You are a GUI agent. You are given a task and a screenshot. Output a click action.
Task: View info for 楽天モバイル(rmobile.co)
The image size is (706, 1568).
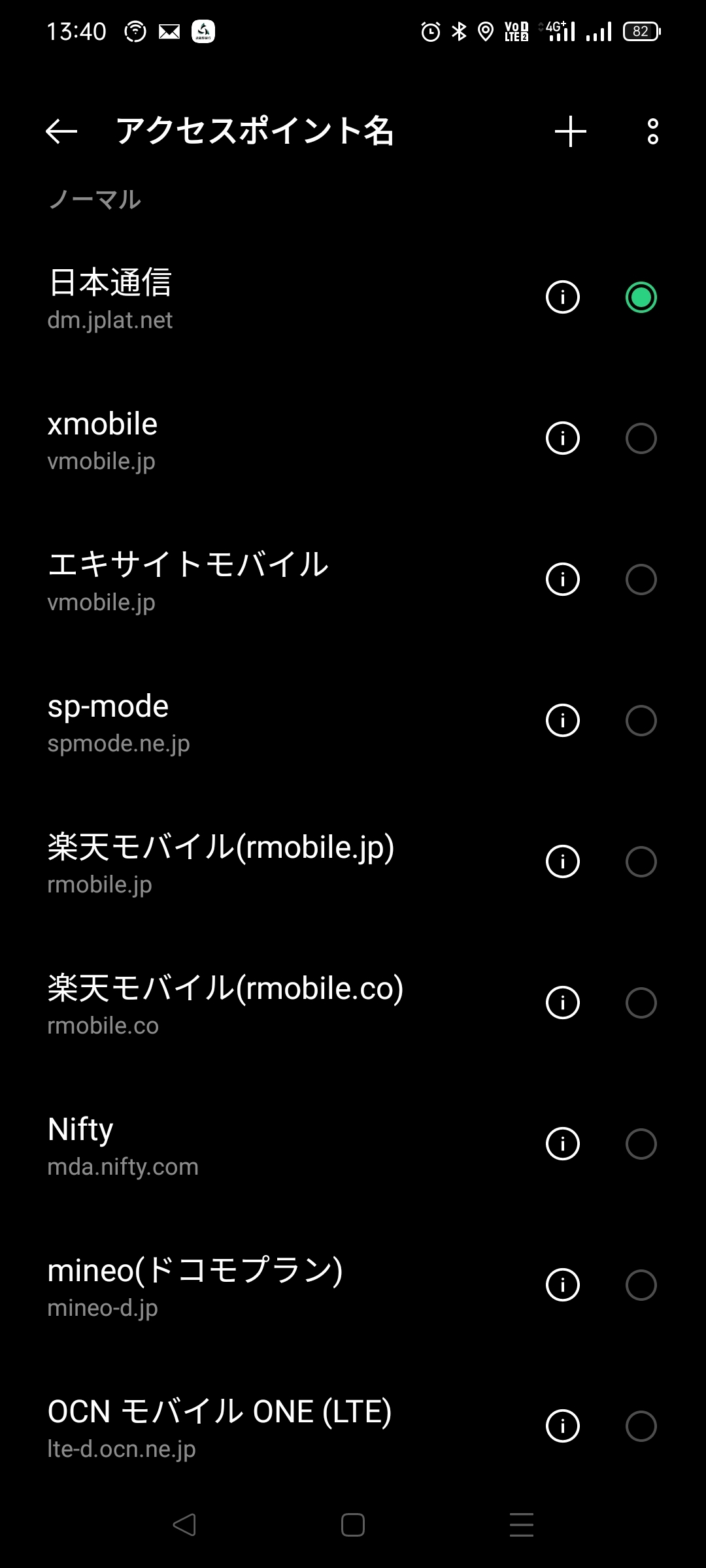(563, 1003)
